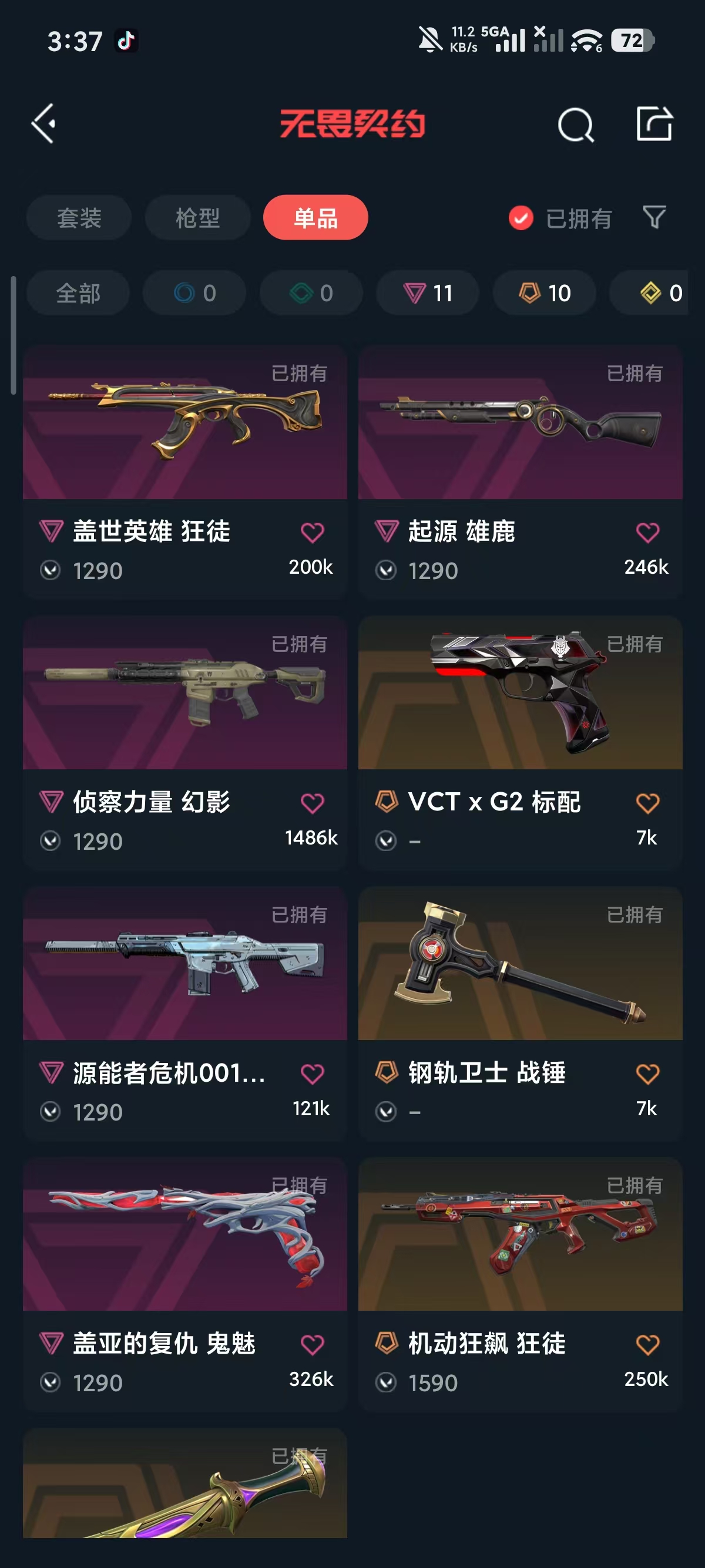Filter by the orange tier chip showing 10
Viewport: 705px width, 1568px height.
click(544, 293)
